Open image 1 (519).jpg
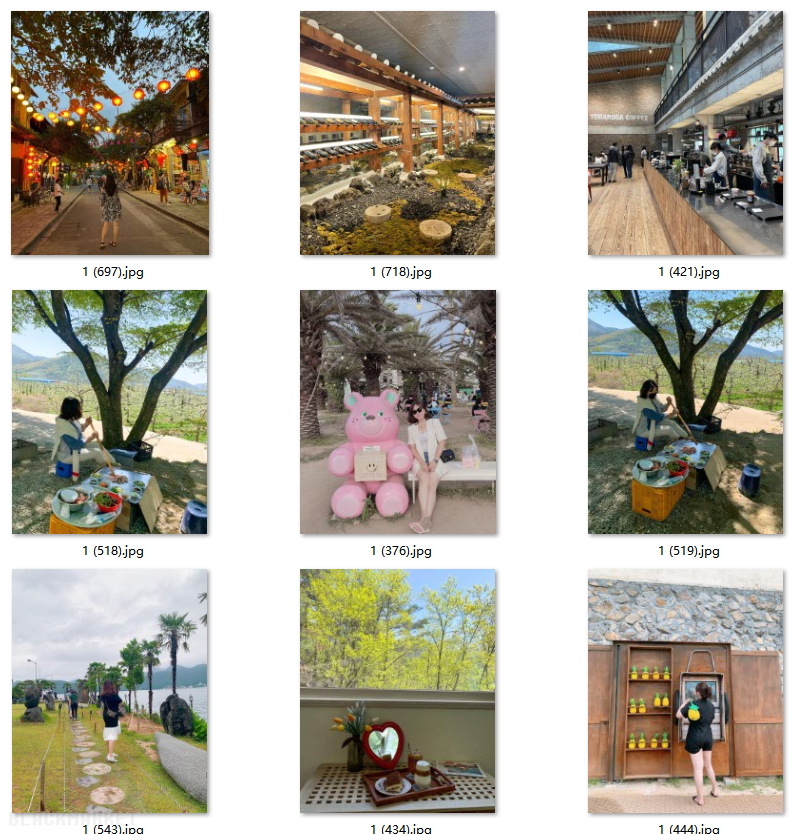The image size is (801, 834). 685,411
